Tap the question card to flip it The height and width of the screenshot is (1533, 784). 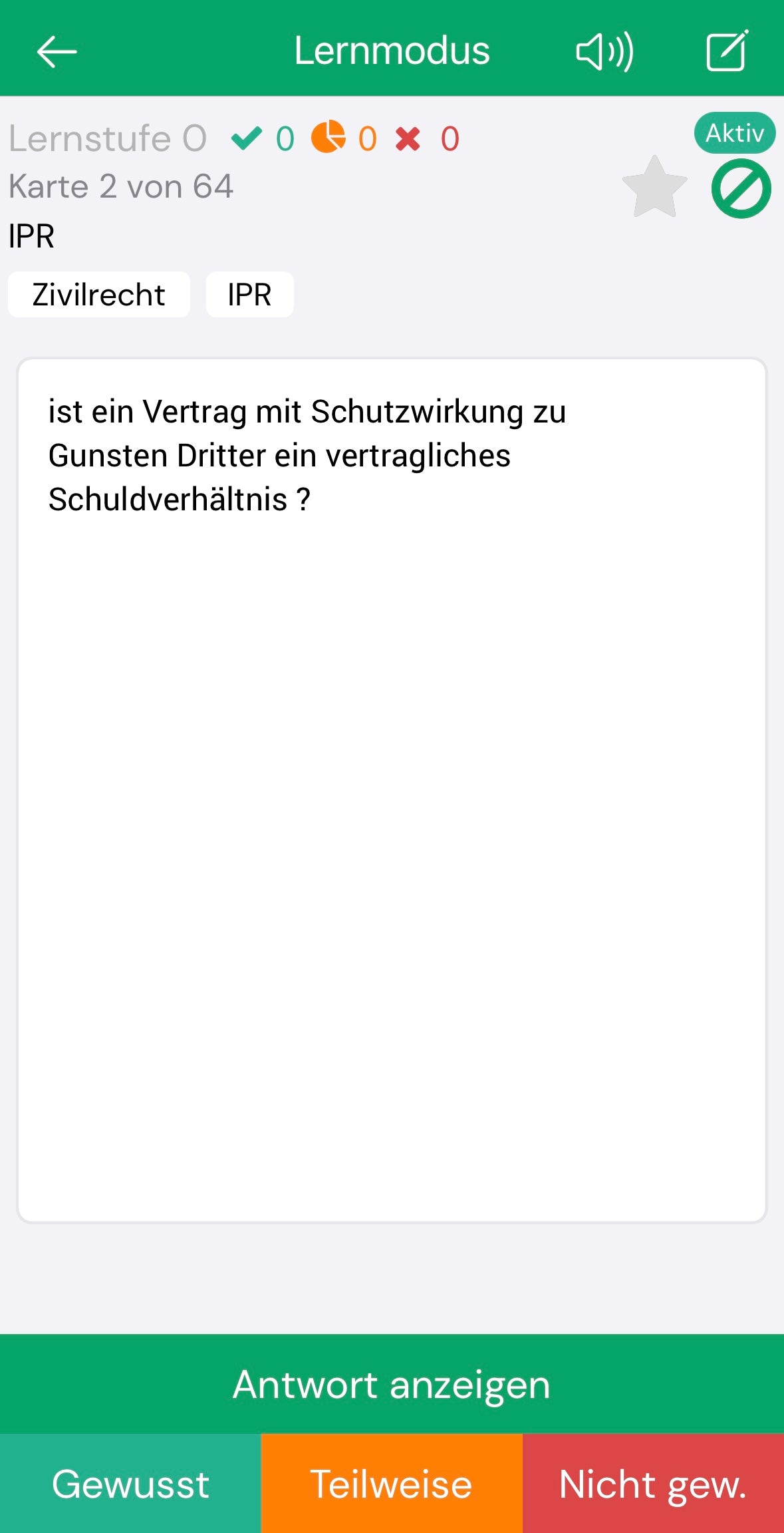(392, 790)
